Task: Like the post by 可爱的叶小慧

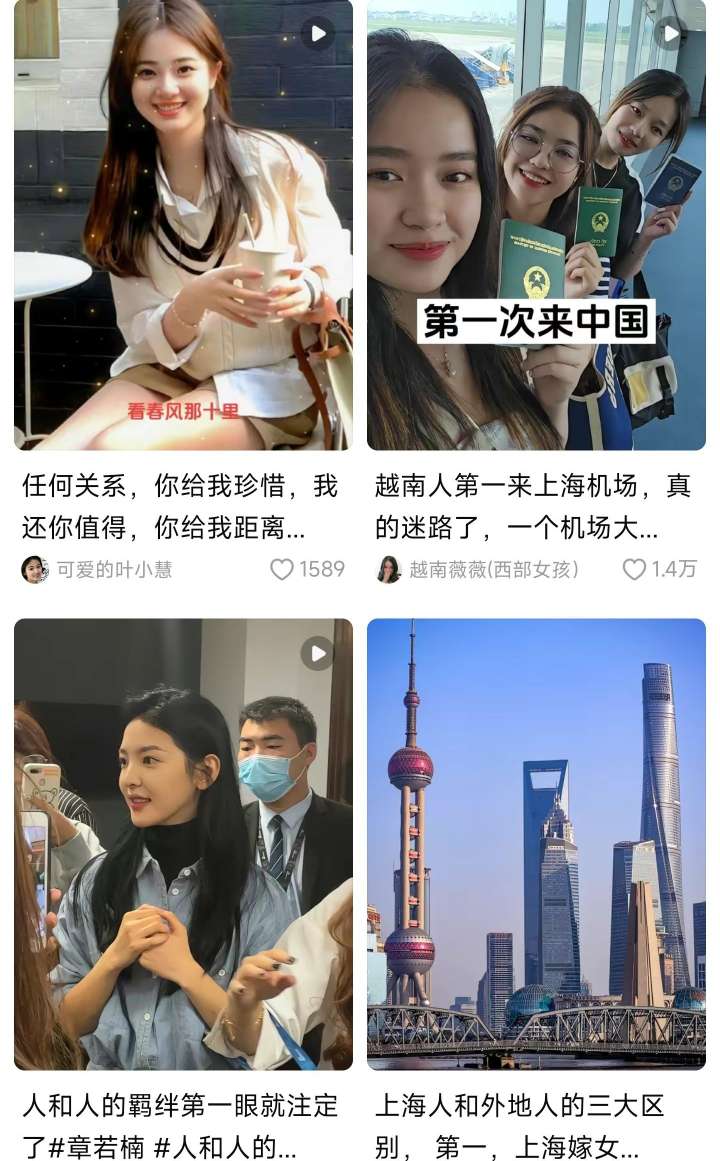Action: click(283, 569)
